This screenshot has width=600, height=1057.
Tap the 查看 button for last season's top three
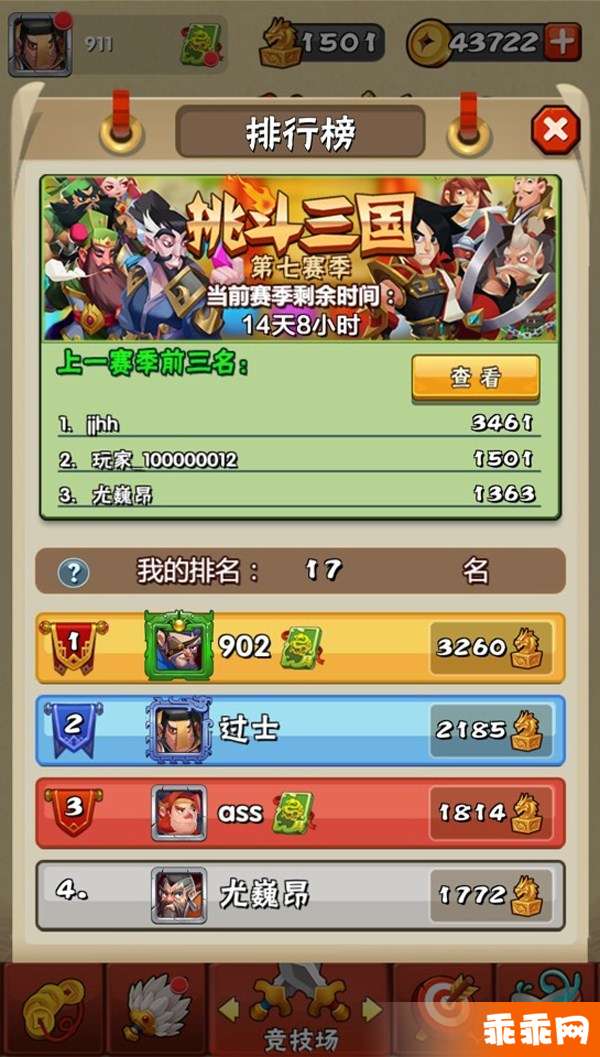[475, 378]
